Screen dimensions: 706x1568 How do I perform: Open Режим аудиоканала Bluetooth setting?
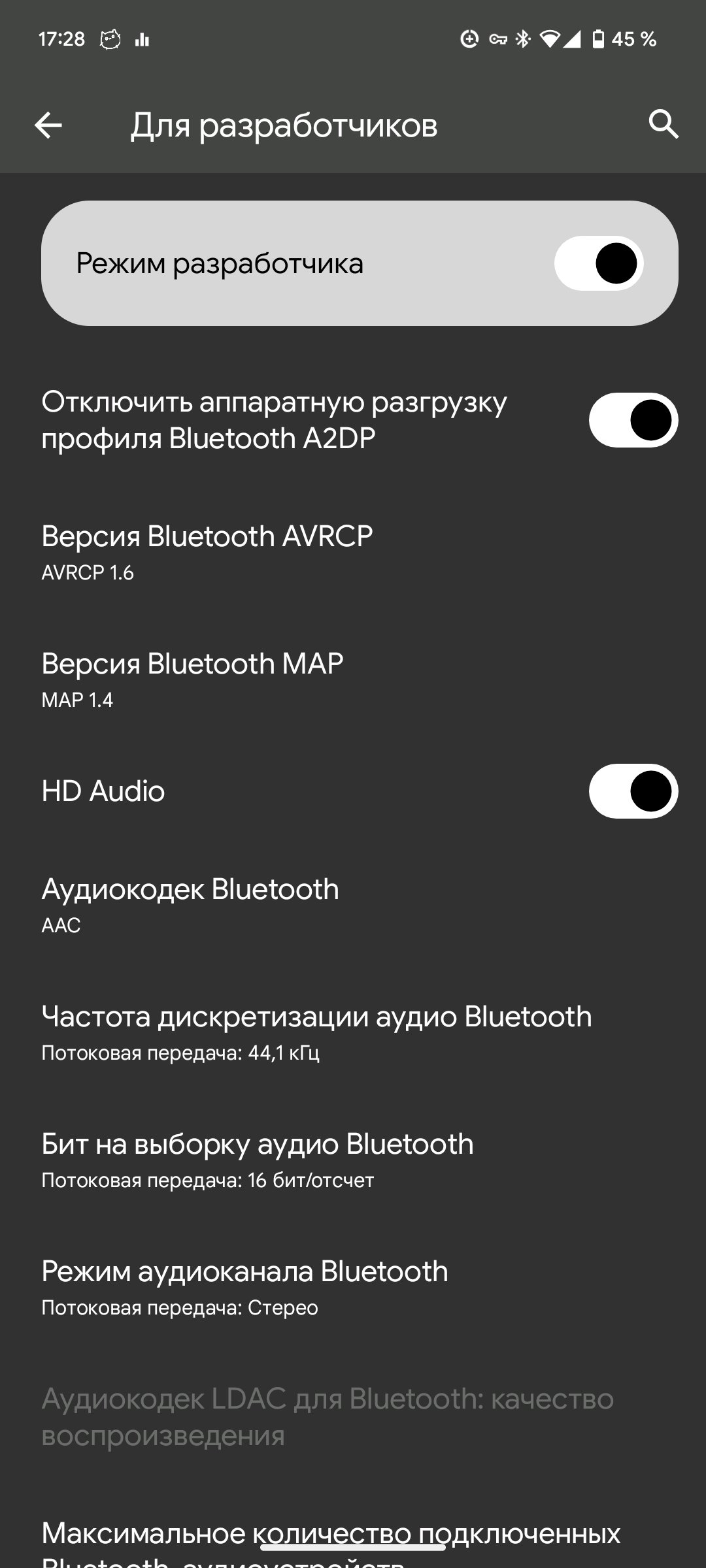click(353, 1288)
